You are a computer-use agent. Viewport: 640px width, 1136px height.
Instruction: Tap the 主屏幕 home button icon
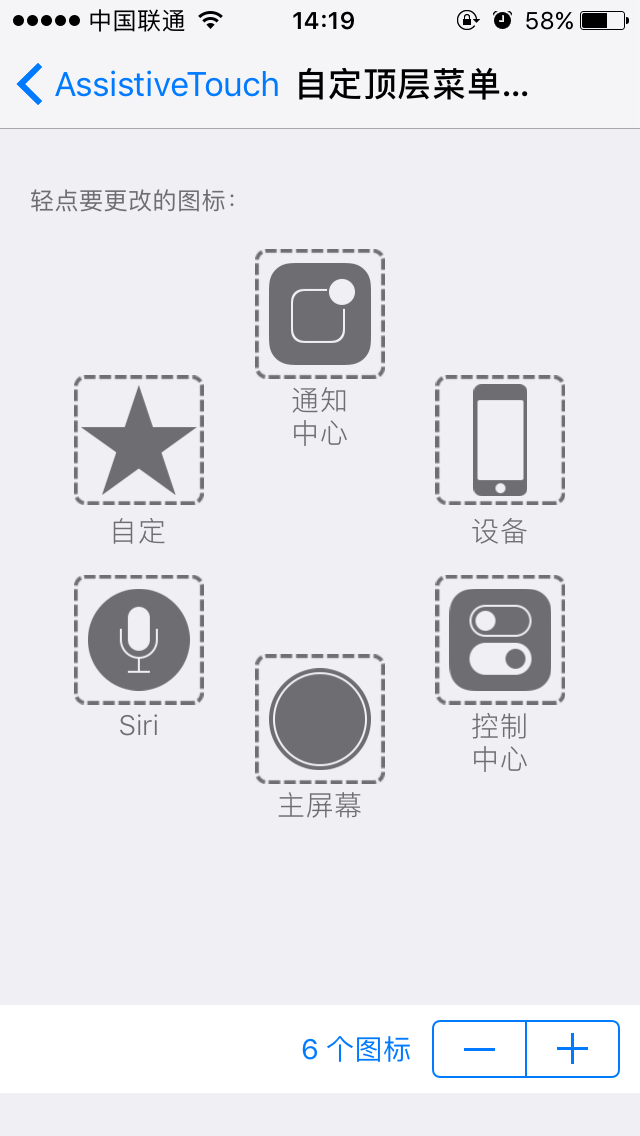(x=320, y=719)
